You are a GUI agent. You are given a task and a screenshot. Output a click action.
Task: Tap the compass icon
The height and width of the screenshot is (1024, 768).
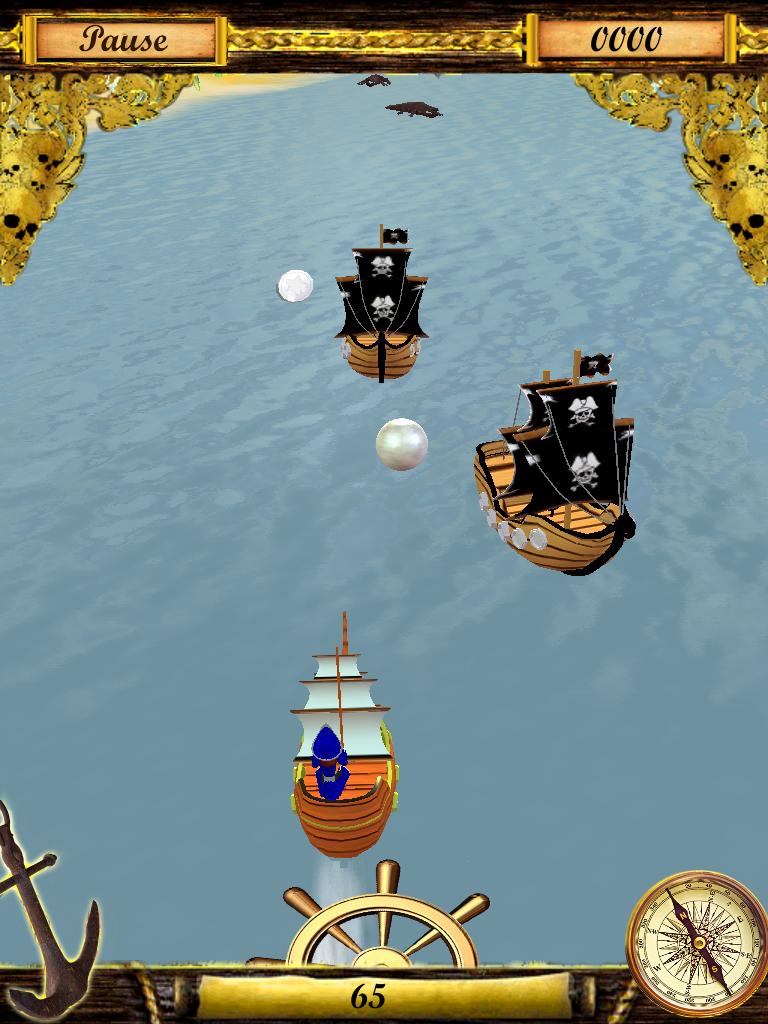[x=697, y=941]
